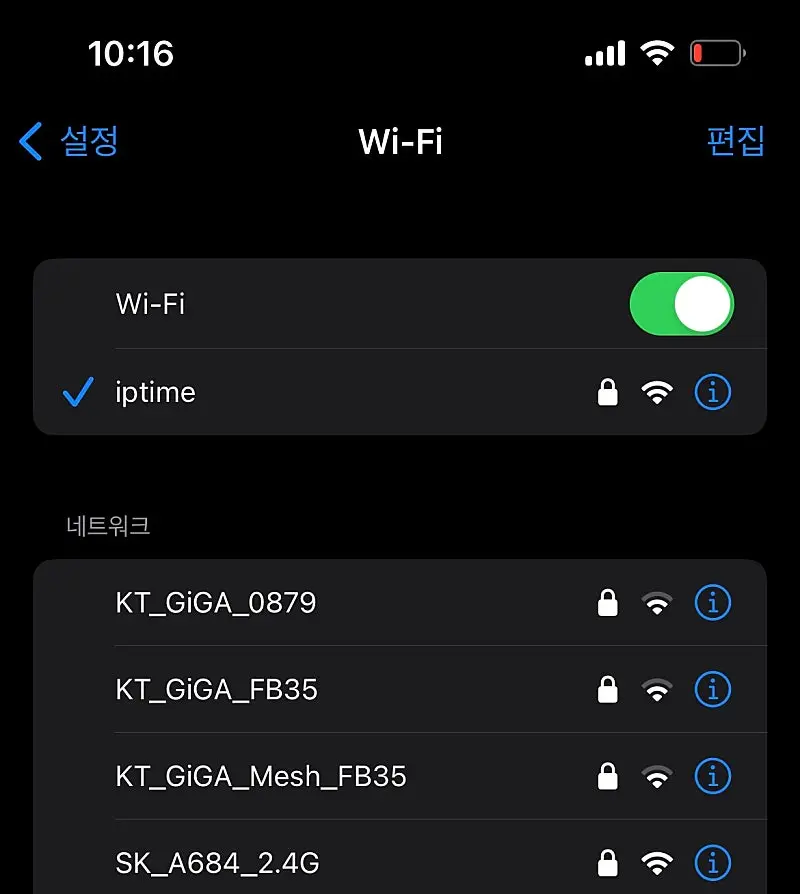
Task: Show details for KT_GiGA_0879
Action: coord(713,603)
